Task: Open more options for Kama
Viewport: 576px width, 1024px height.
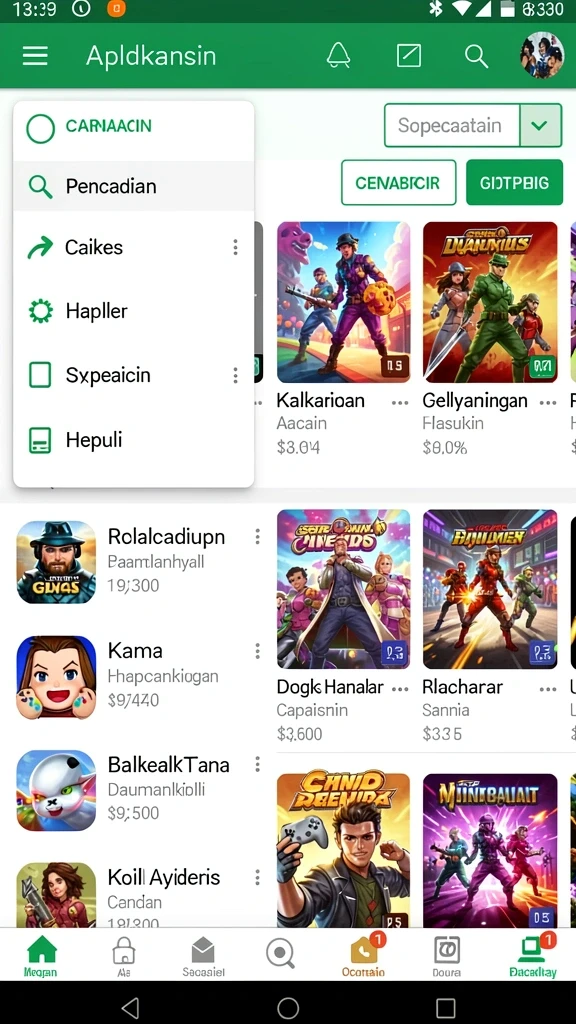Action: (257, 650)
